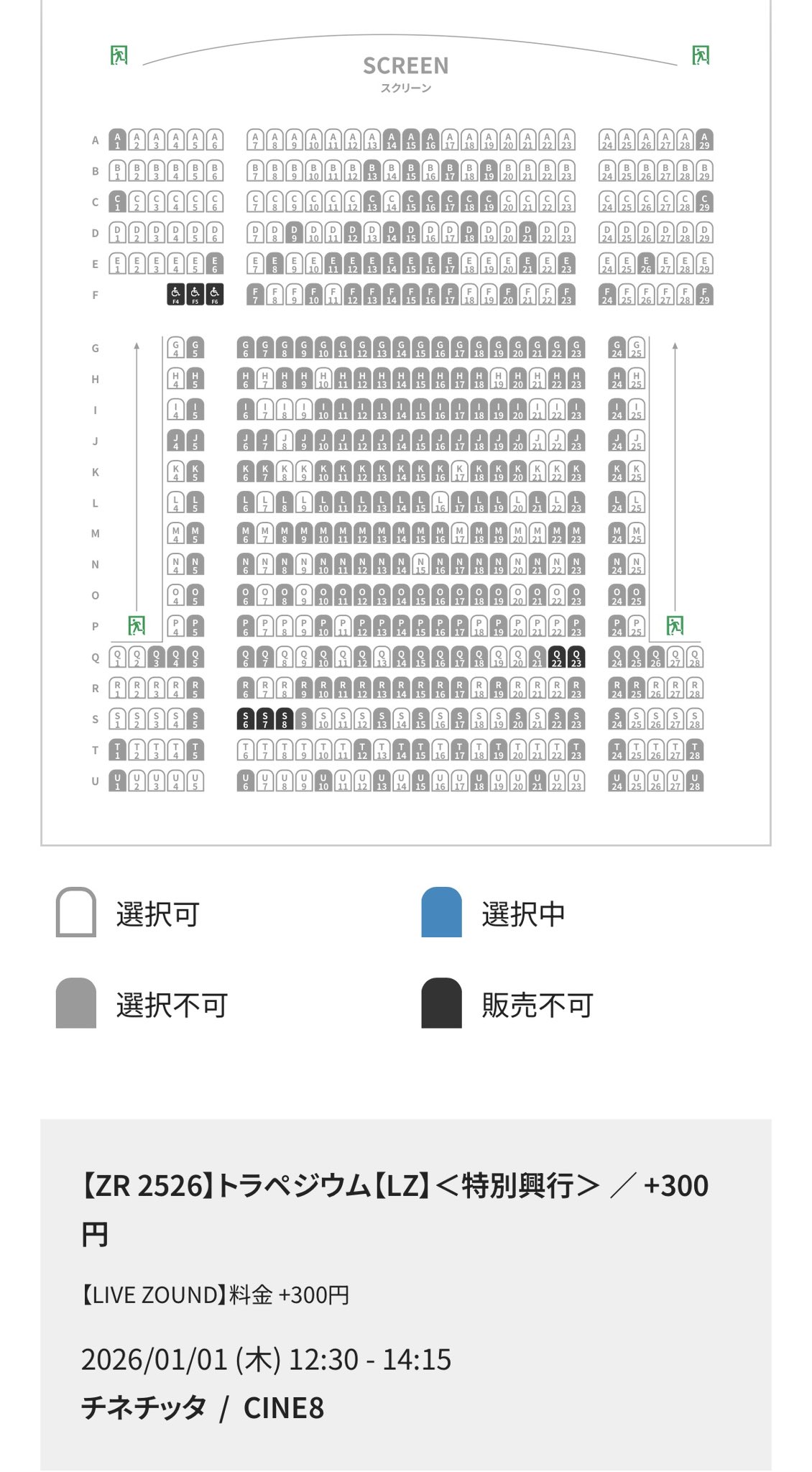This screenshot has height=1472, width=812.
Task: Pick seat N15 in row N
Action: (x=420, y=564)
